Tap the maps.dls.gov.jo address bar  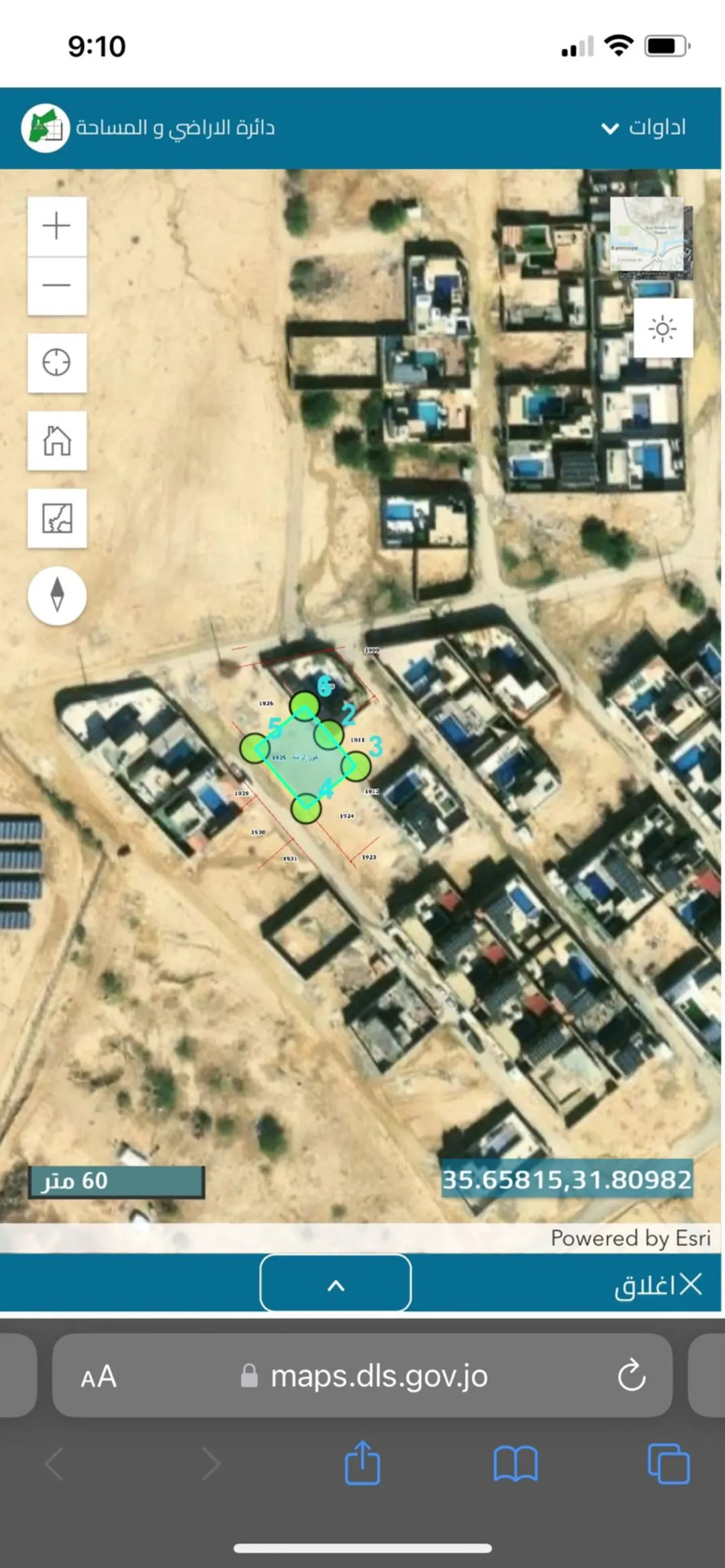pyautogui.click(x=362, y=1375)
